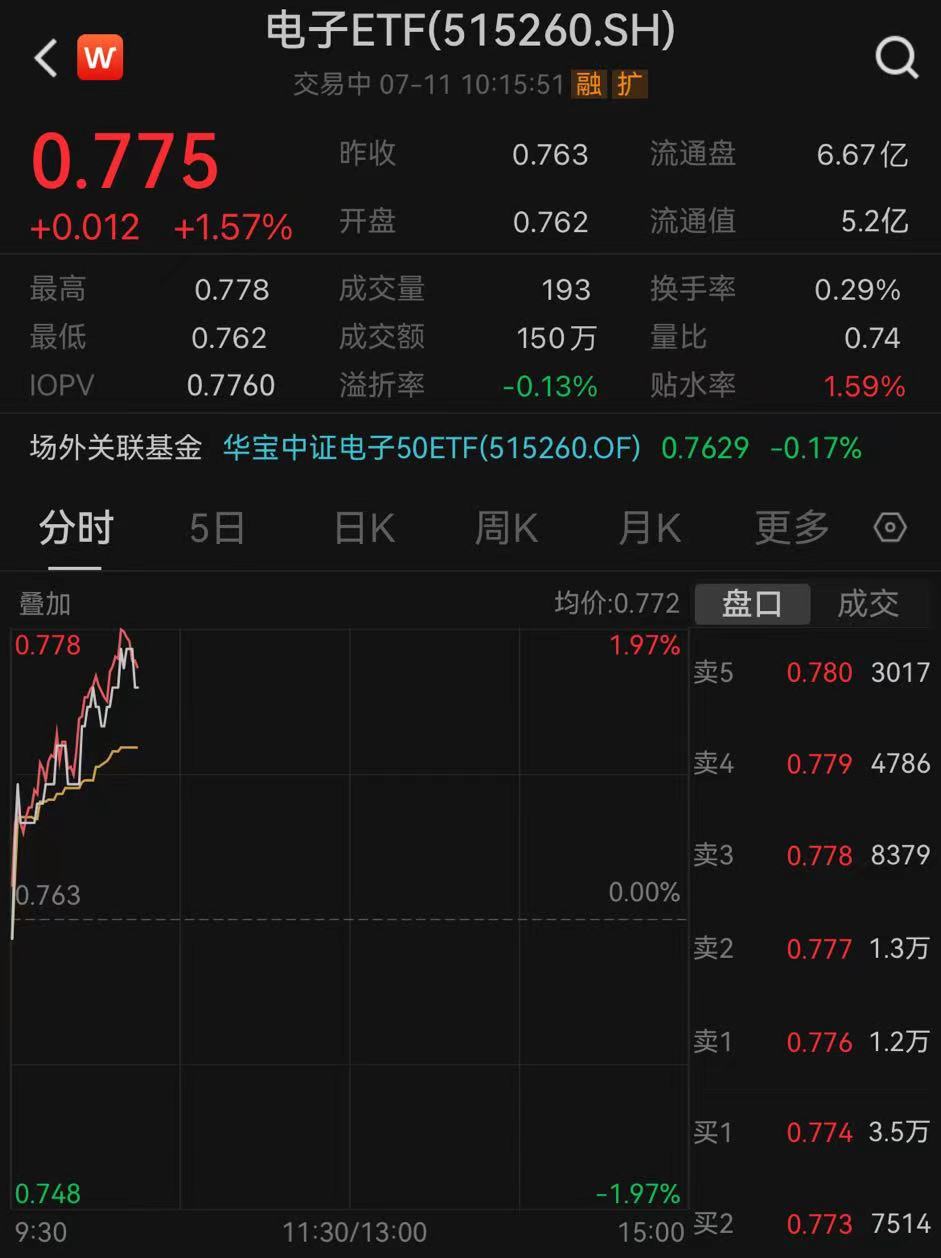Toggle overlay comparison with 叠加
This screenshot has width=941, height=1258.
[45, 603]
